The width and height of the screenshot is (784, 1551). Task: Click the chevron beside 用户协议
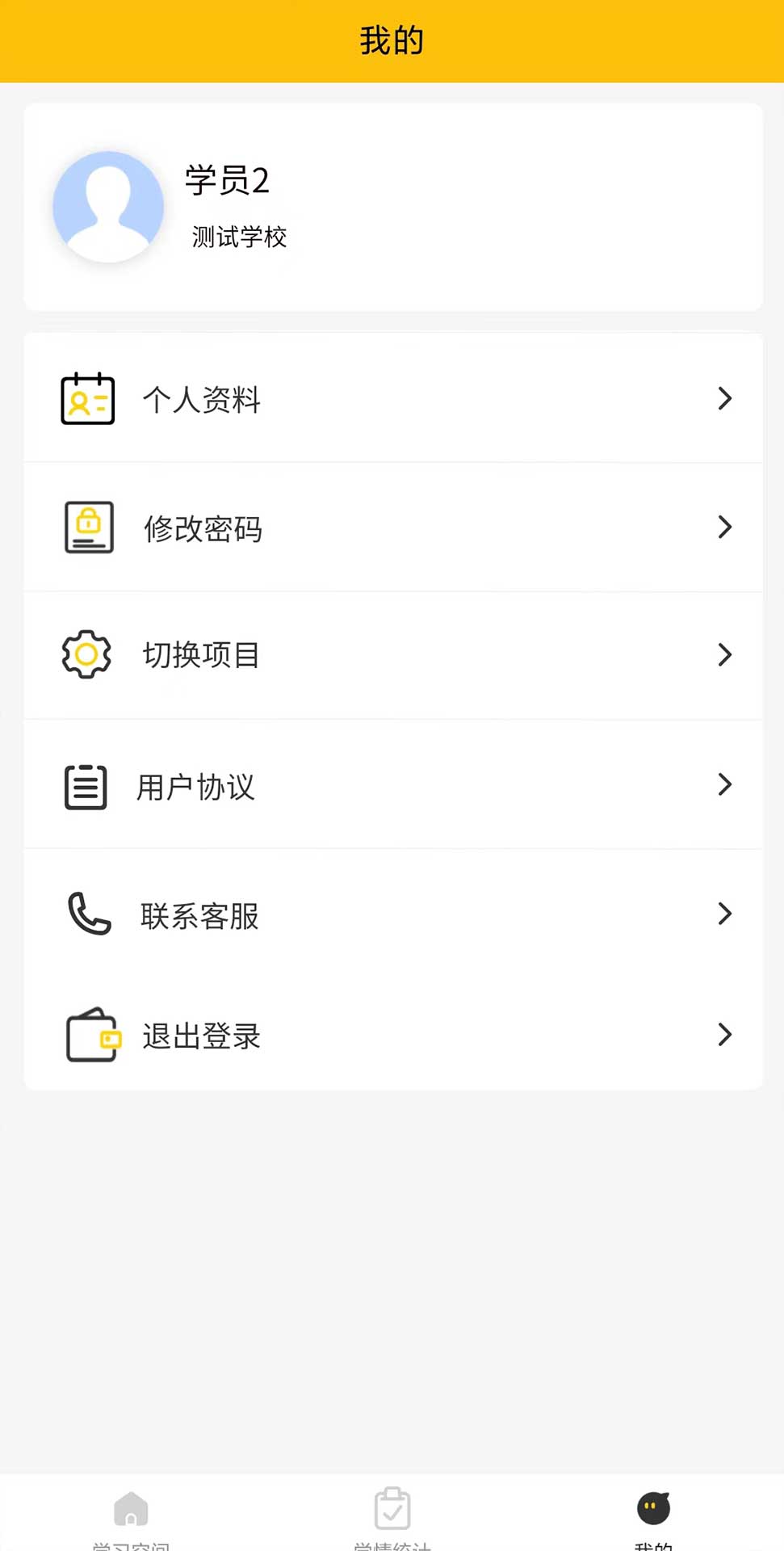[723, 784]
